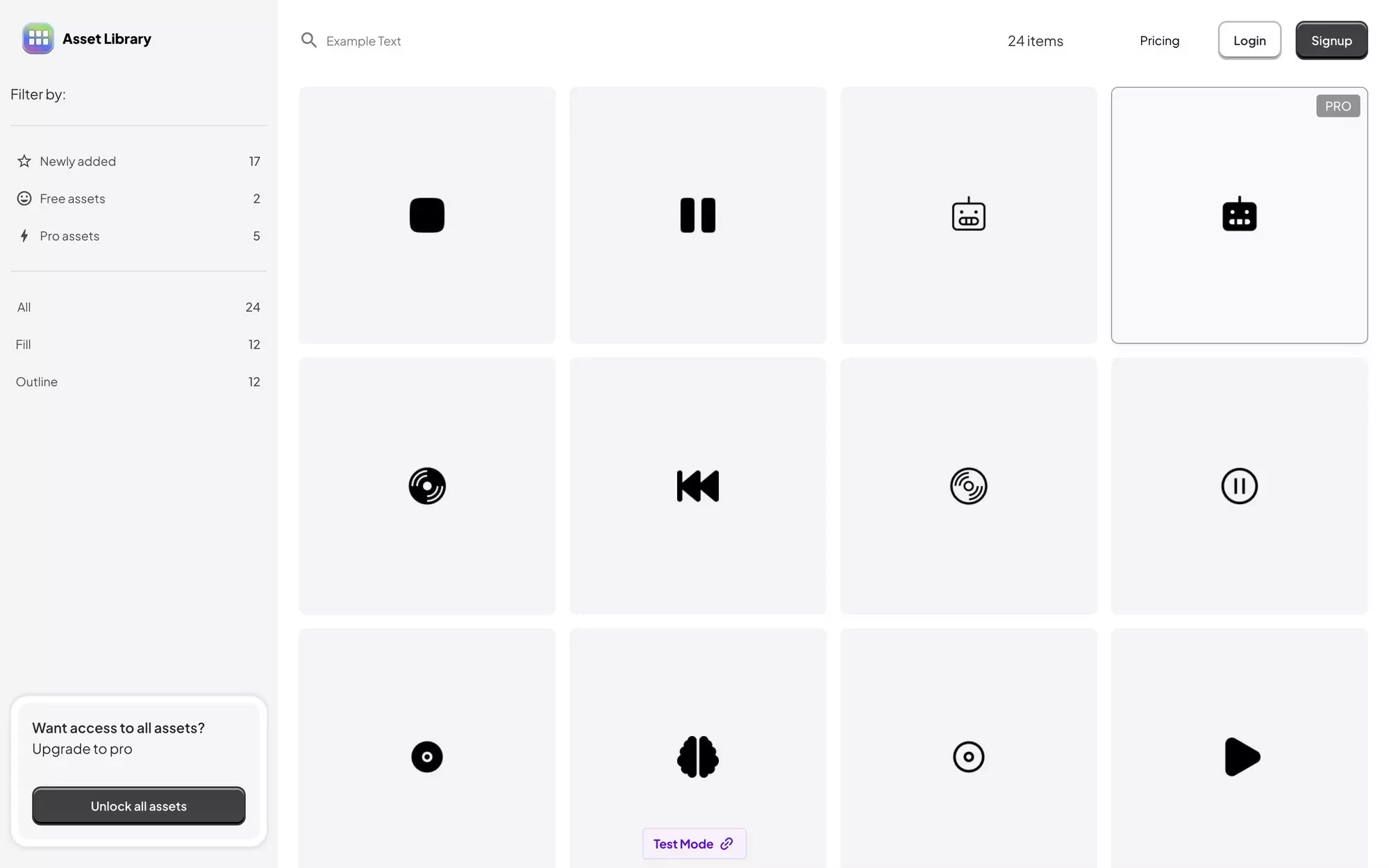Open the filled play triangle asset
The image size is (1389, 868).
pos(1239,757)
